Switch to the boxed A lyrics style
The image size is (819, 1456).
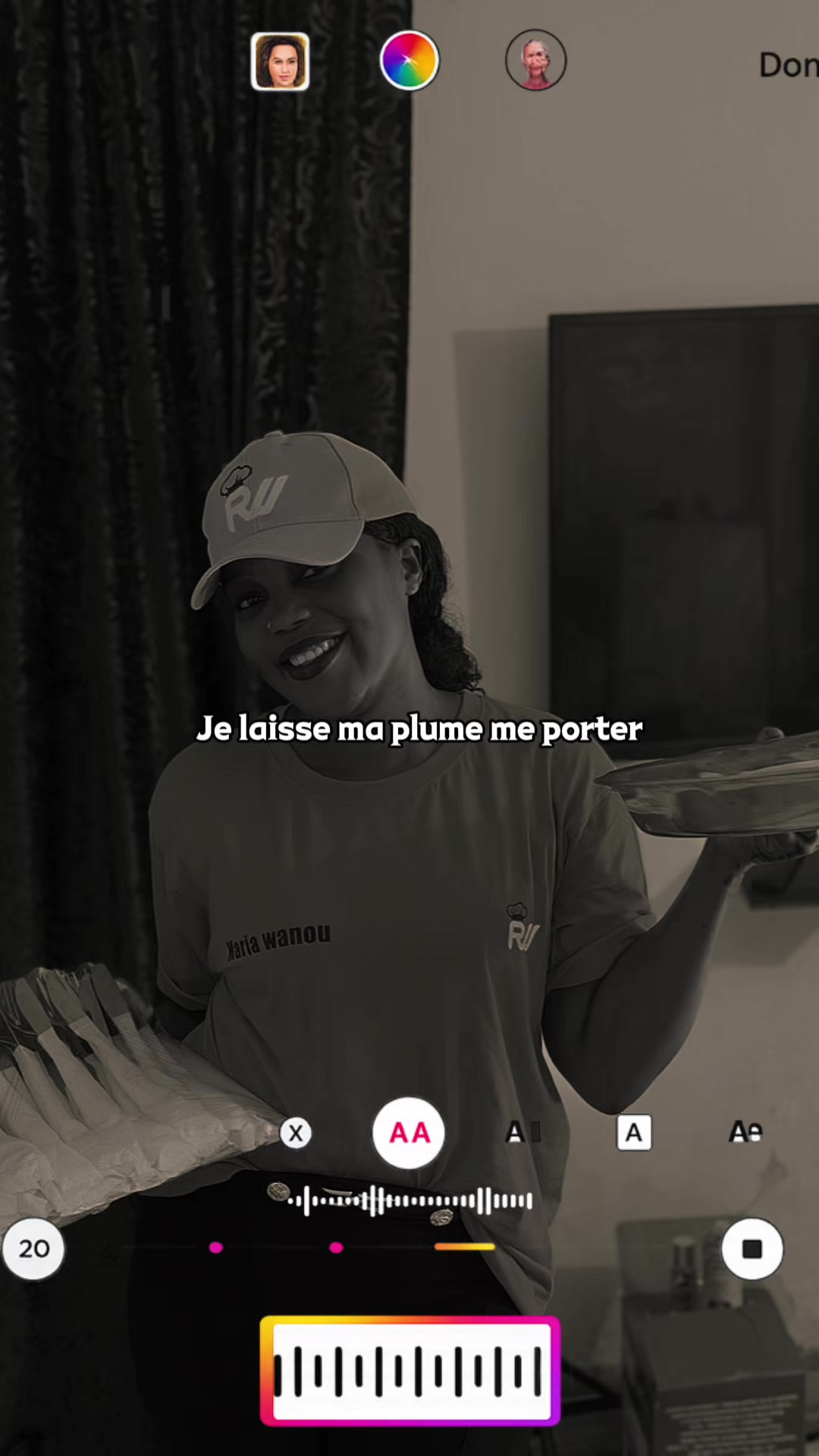[634, 1133]
